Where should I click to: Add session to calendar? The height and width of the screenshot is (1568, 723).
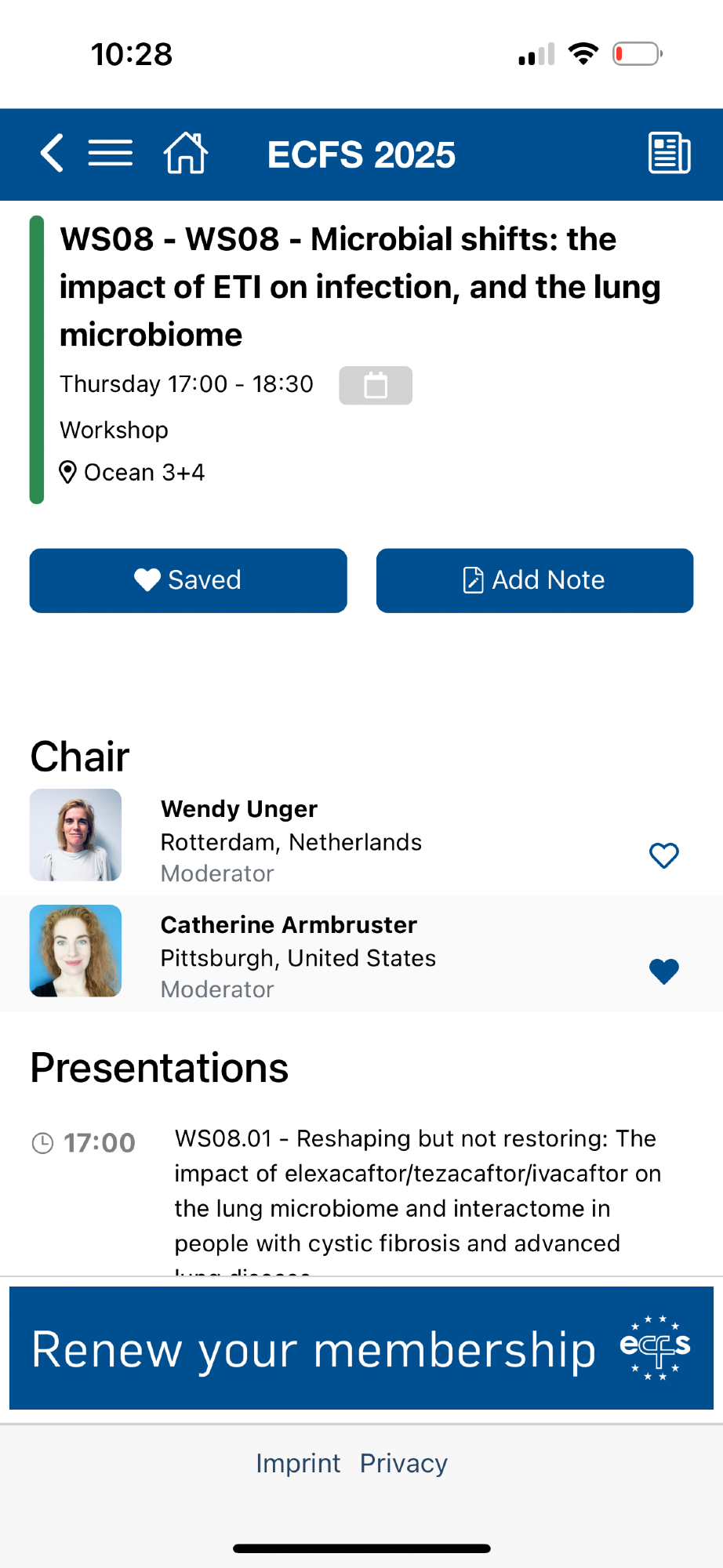[376, 386]
